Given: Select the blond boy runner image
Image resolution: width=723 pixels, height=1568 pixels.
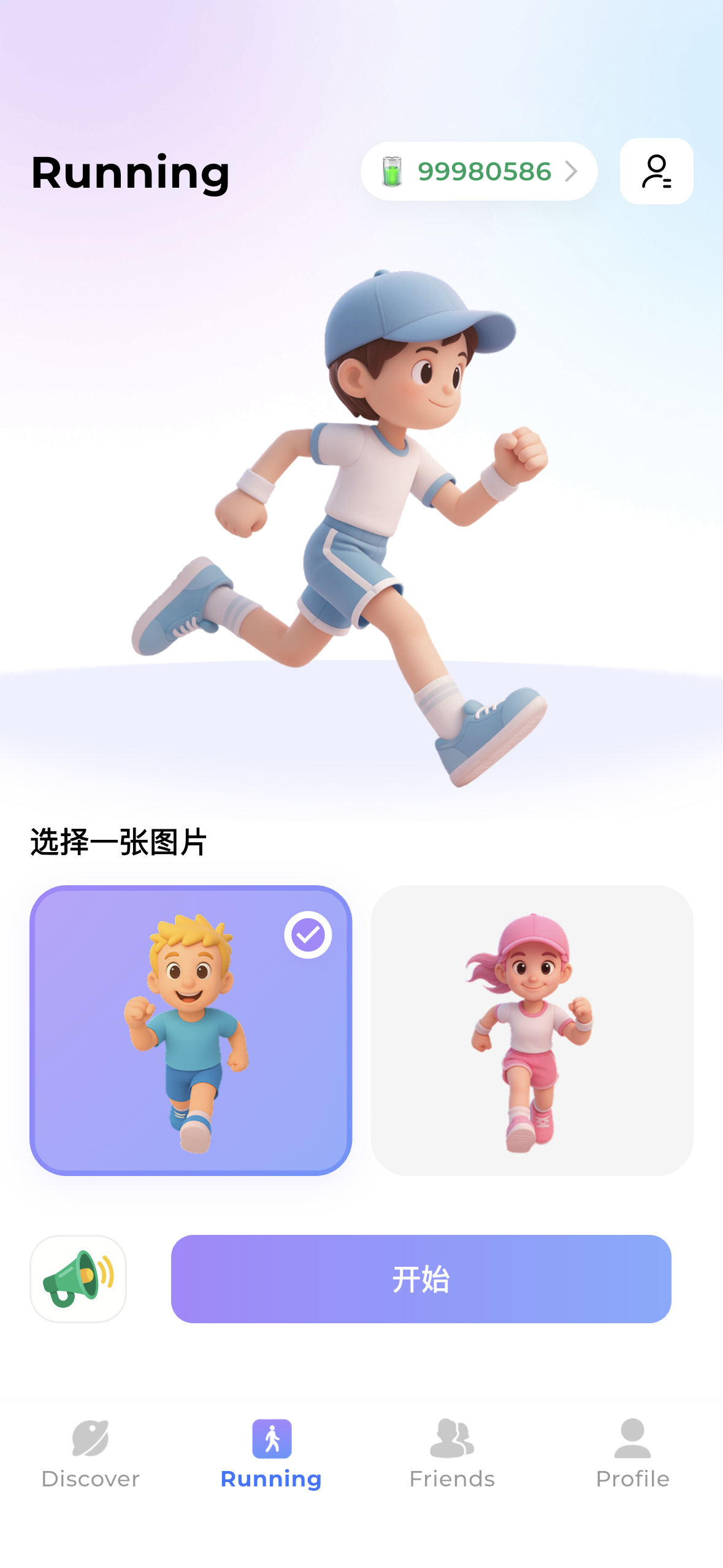Looking at the screenshot, I should (x=191, y=1030).
